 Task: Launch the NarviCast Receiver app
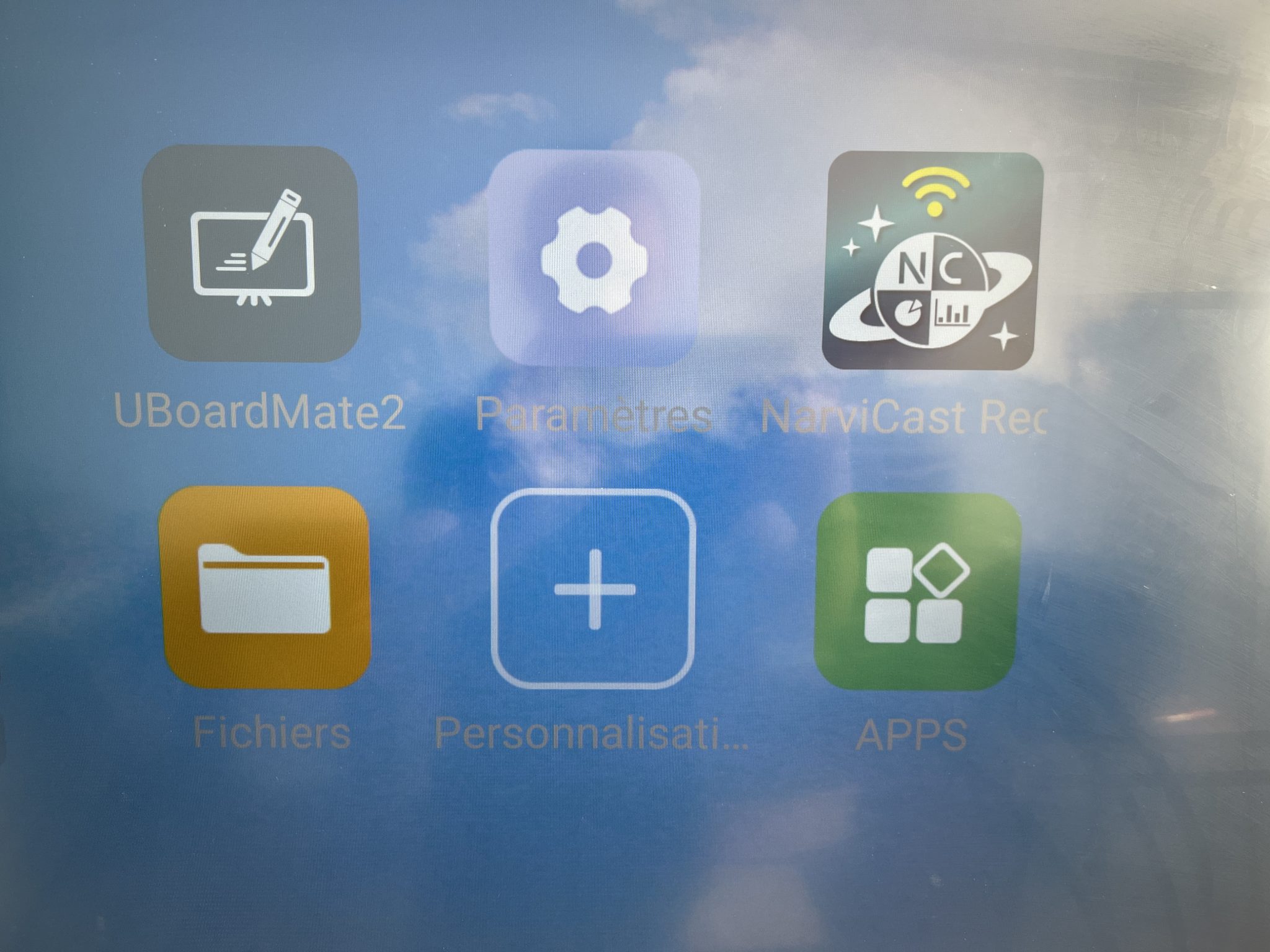tap(933, 260)
